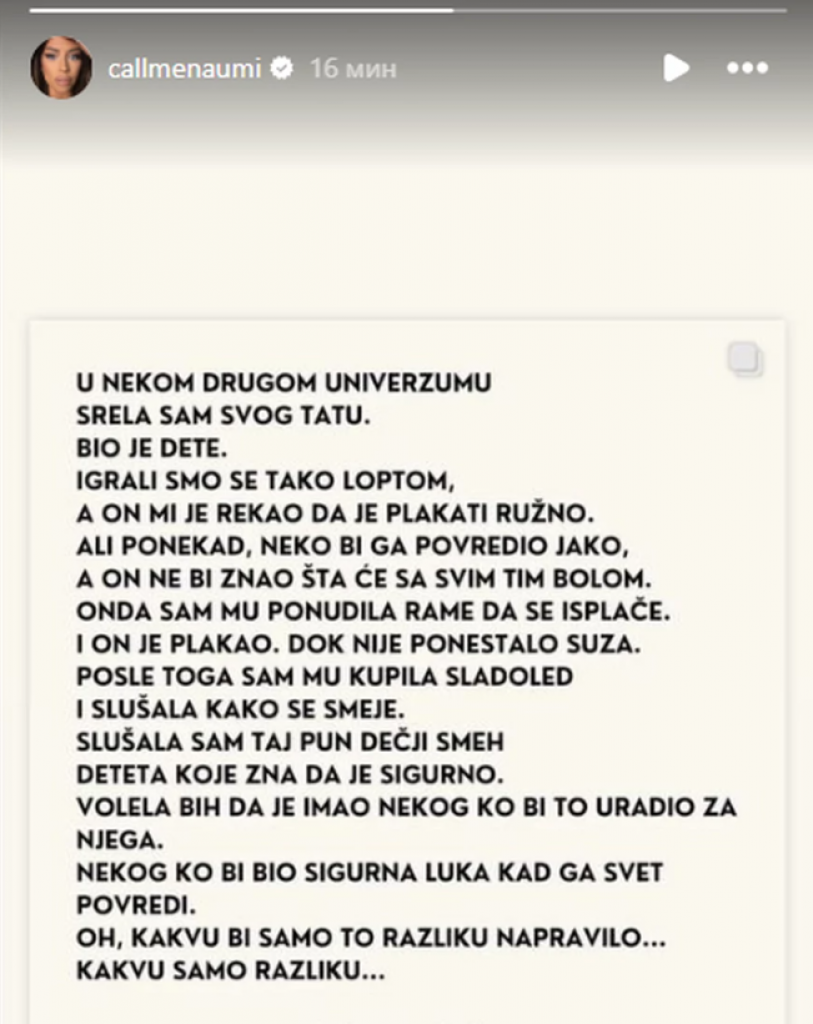
Task: Open the three-dot story options menu
Action: click(746, 68)
